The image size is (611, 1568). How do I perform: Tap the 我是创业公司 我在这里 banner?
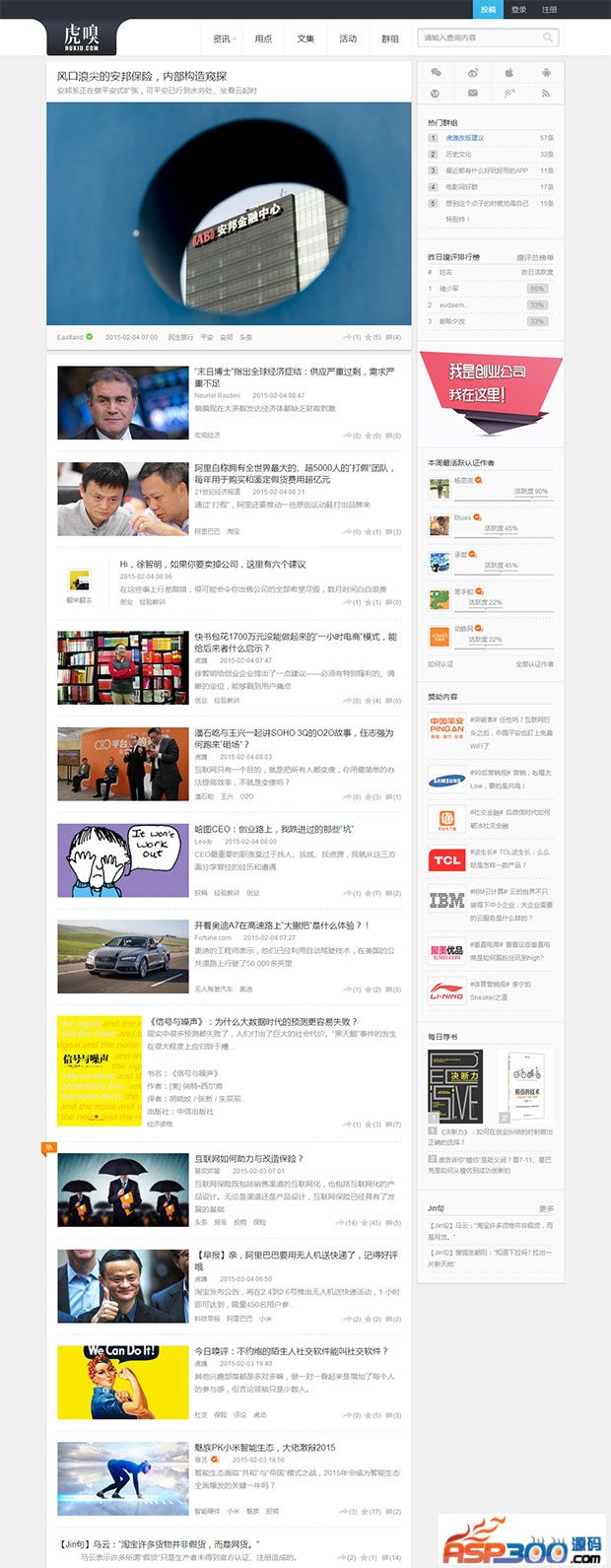click(x=490, y=386)
